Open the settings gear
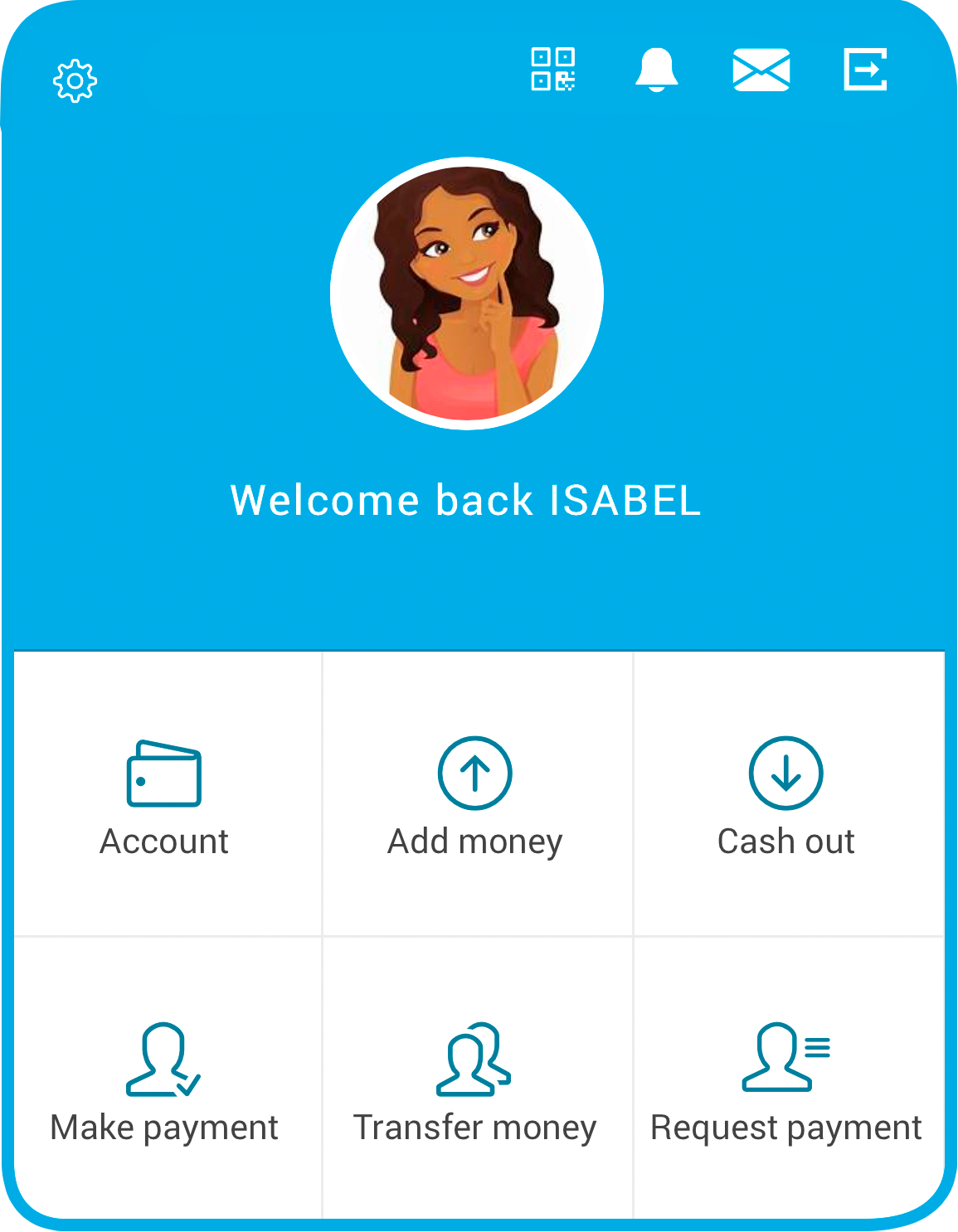This screenshot has height=1232, width=958. pyautogui.click(x=75, y=81)
